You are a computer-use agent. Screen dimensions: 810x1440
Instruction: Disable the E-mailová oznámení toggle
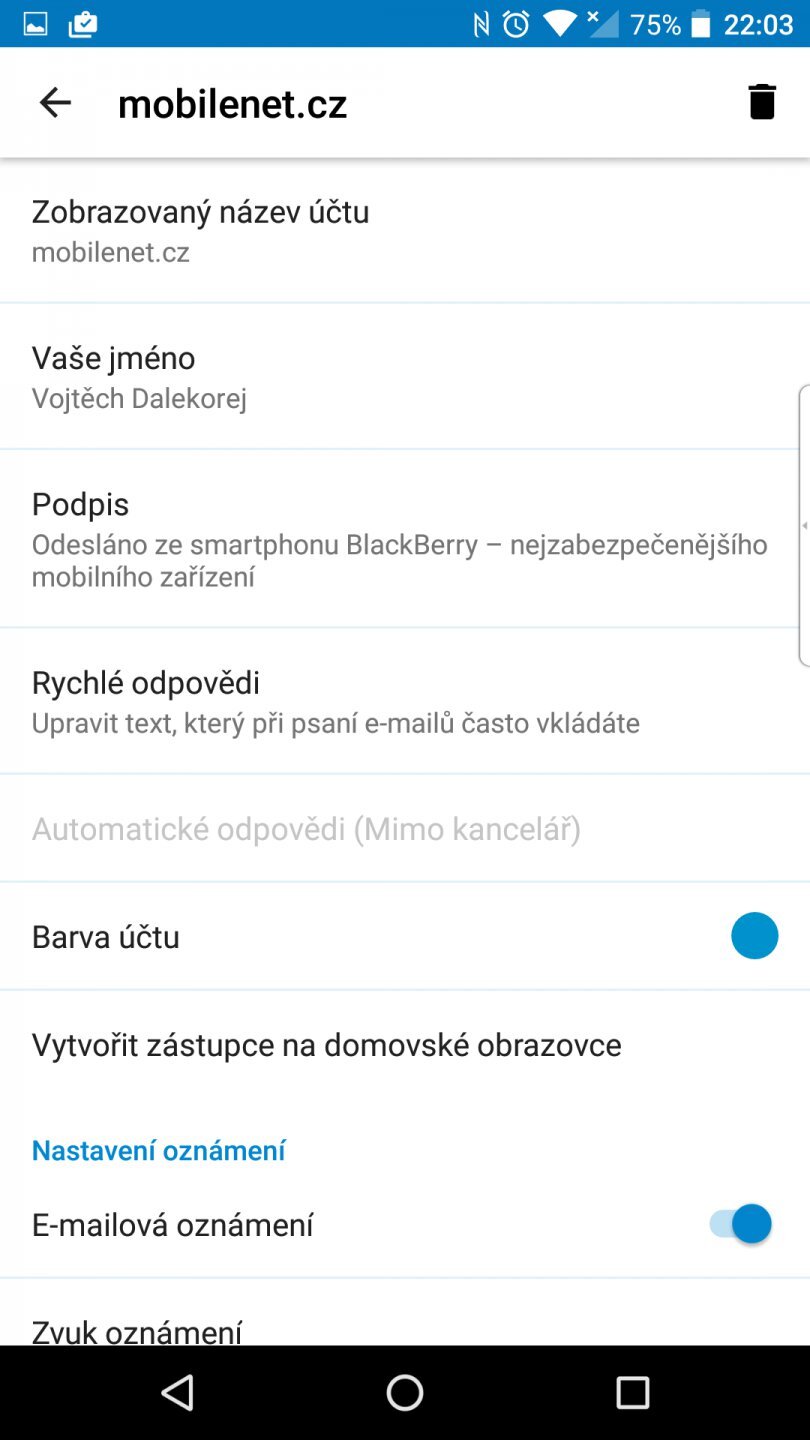click(736, 1223)
